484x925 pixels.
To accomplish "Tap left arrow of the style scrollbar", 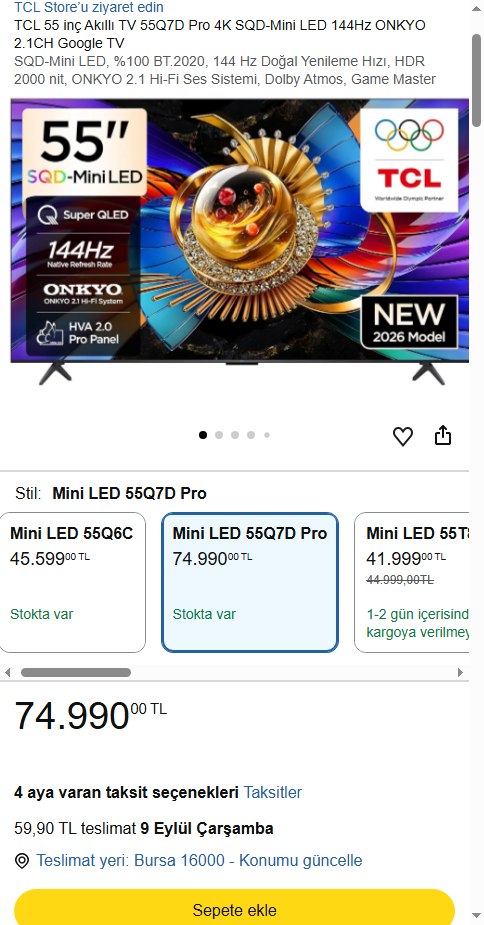I will [7, 673].
